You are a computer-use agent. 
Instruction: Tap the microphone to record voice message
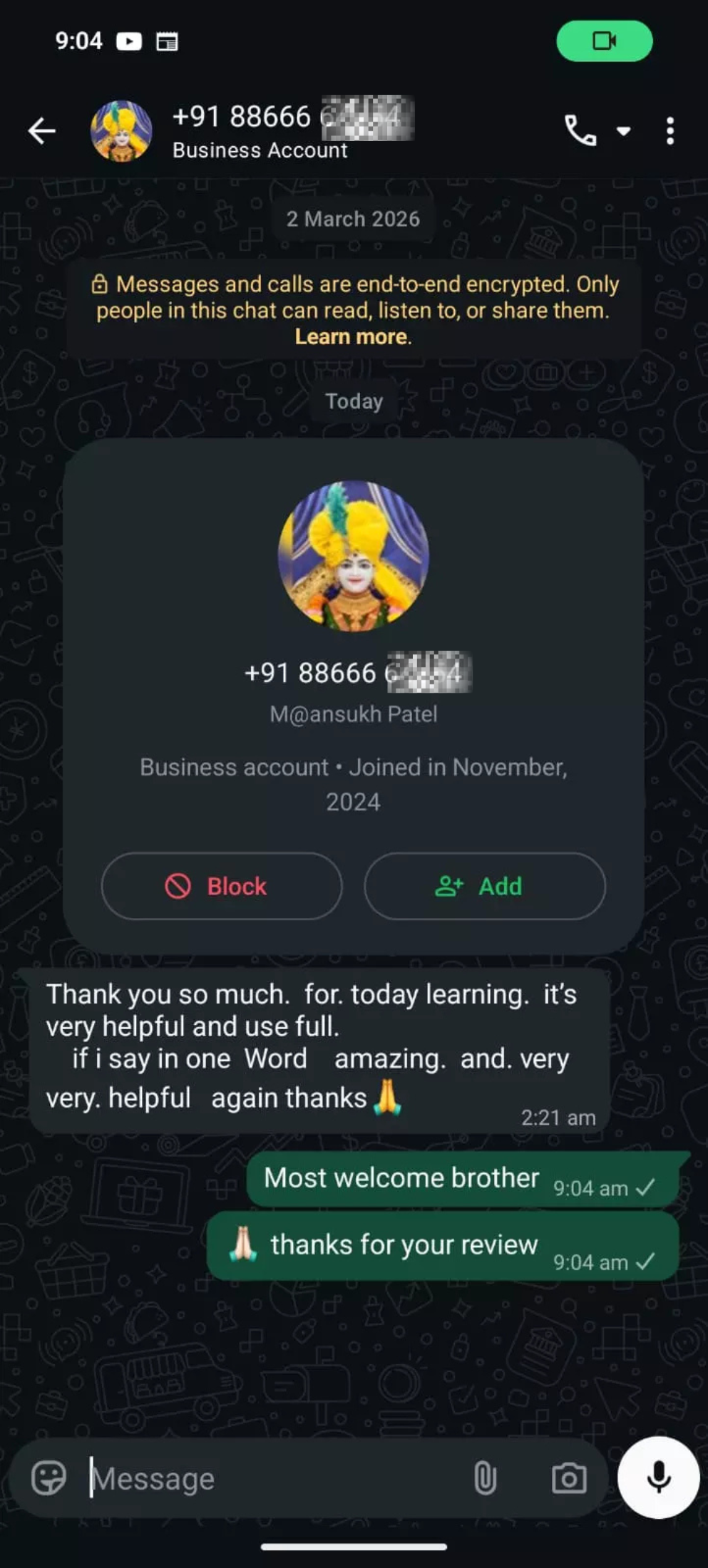[658, 1477]
